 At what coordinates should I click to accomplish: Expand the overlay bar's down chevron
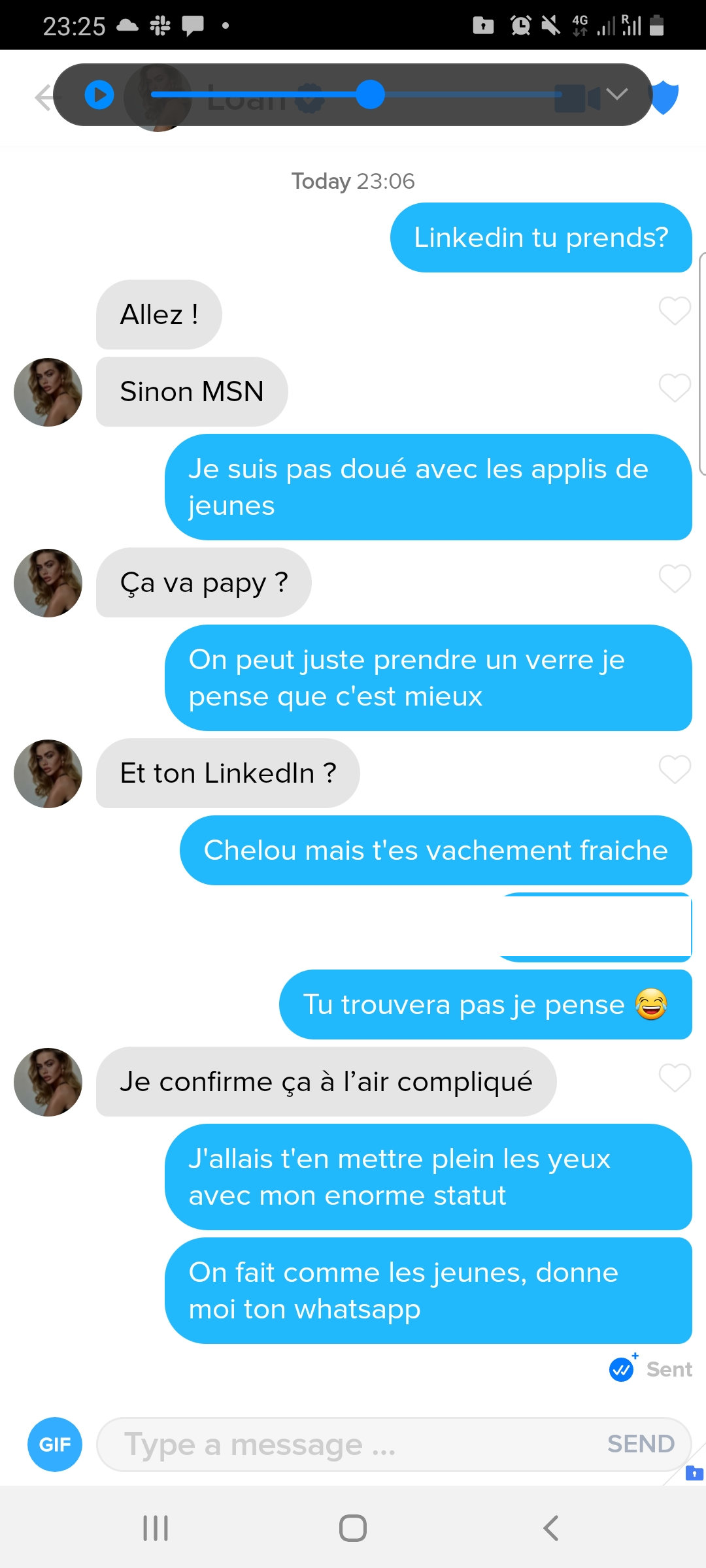pos(616,95)
